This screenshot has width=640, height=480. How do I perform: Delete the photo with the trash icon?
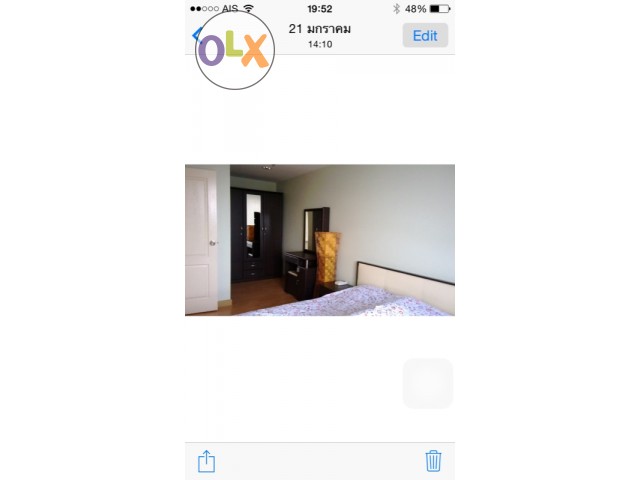pos(433,461)
